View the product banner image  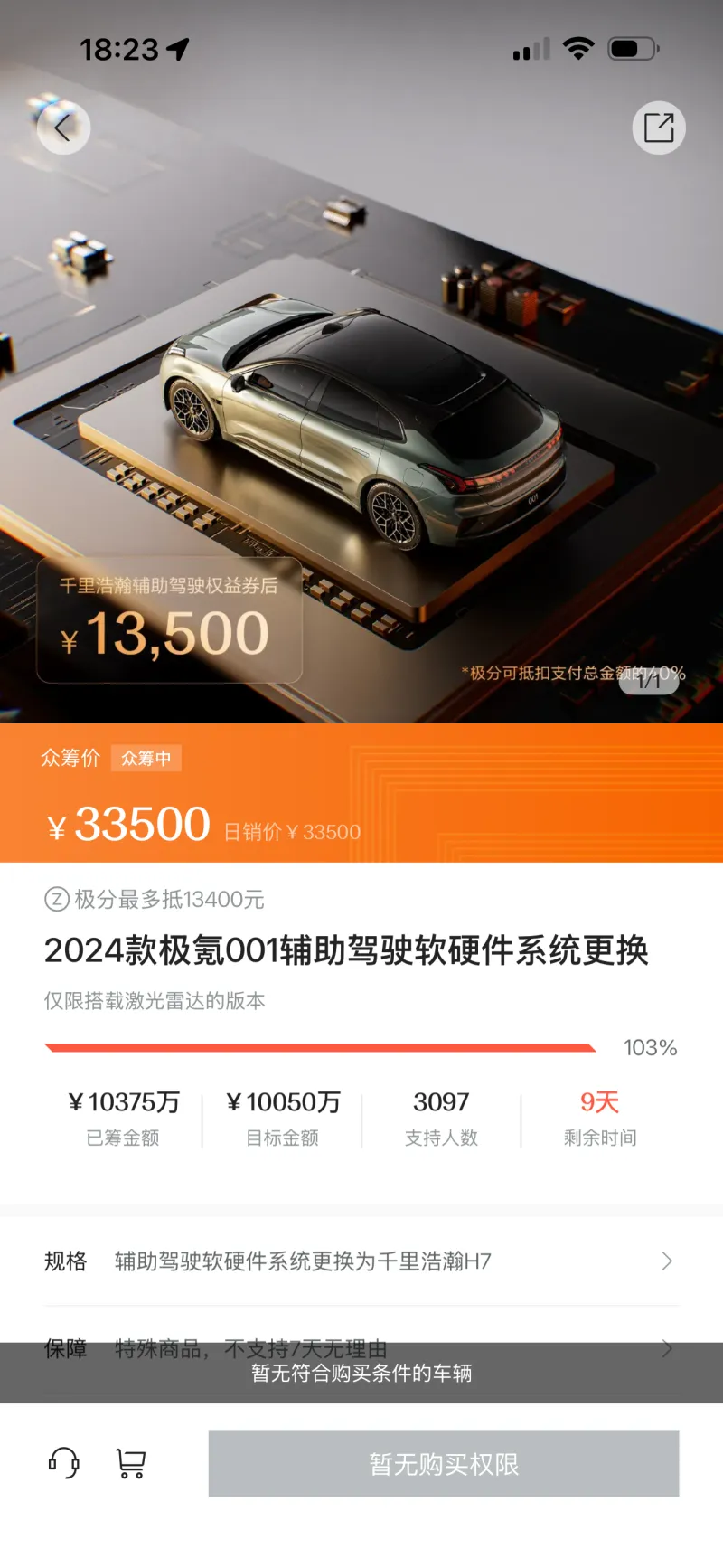point(361,380)
